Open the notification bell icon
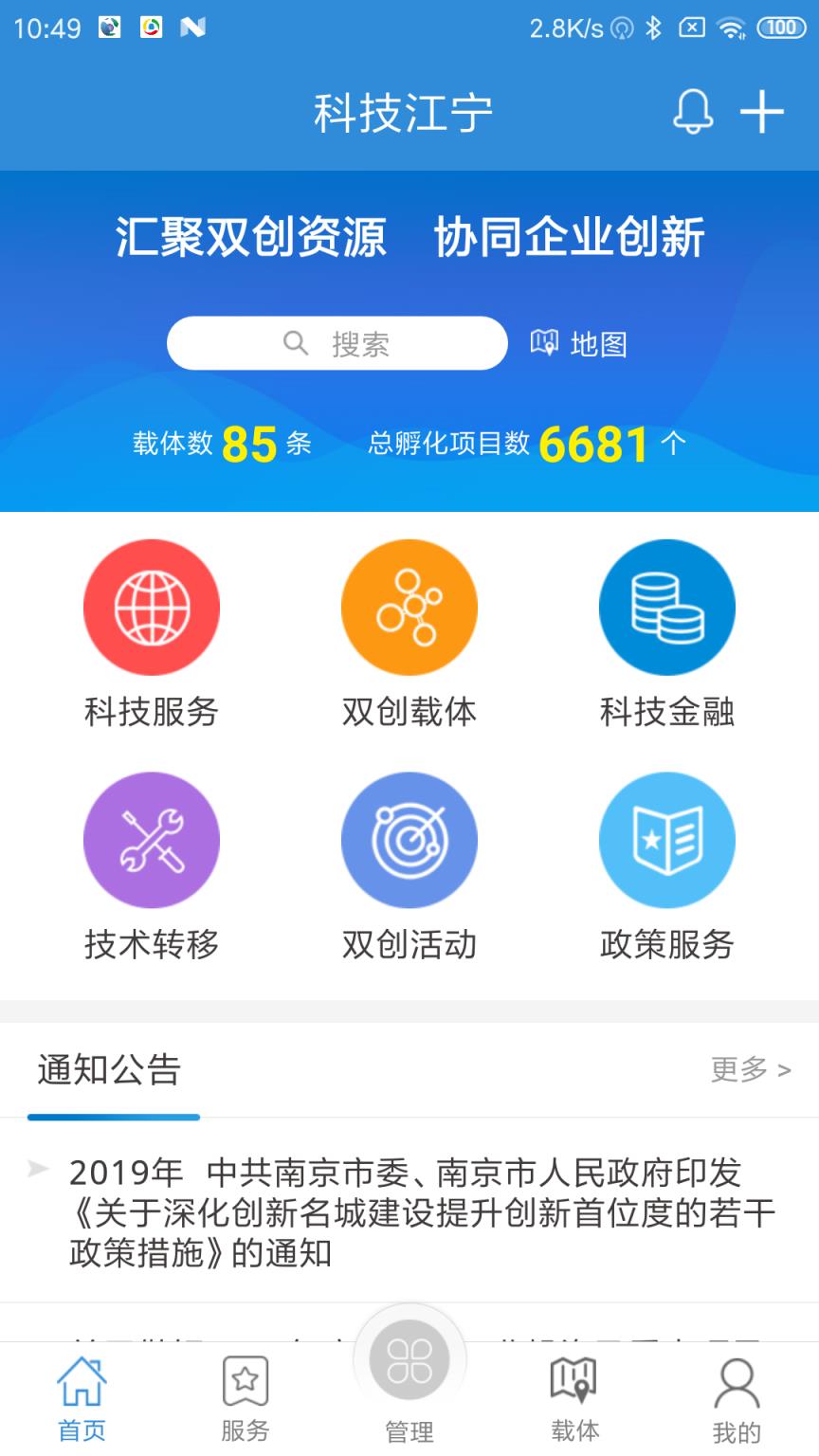The width and height of the screenshot is (819, 1456). [693, 113]
